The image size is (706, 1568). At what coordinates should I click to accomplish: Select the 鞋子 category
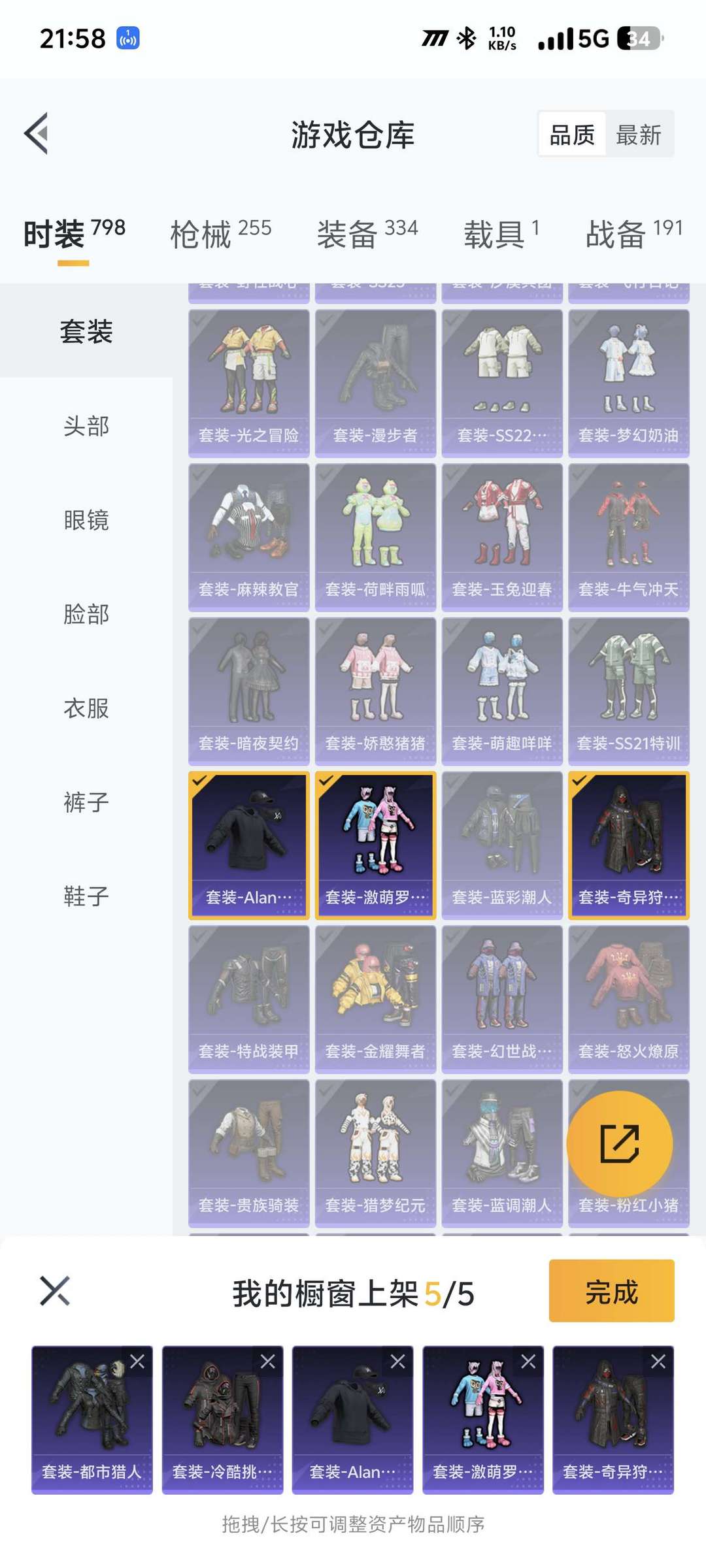coord(86,896)
